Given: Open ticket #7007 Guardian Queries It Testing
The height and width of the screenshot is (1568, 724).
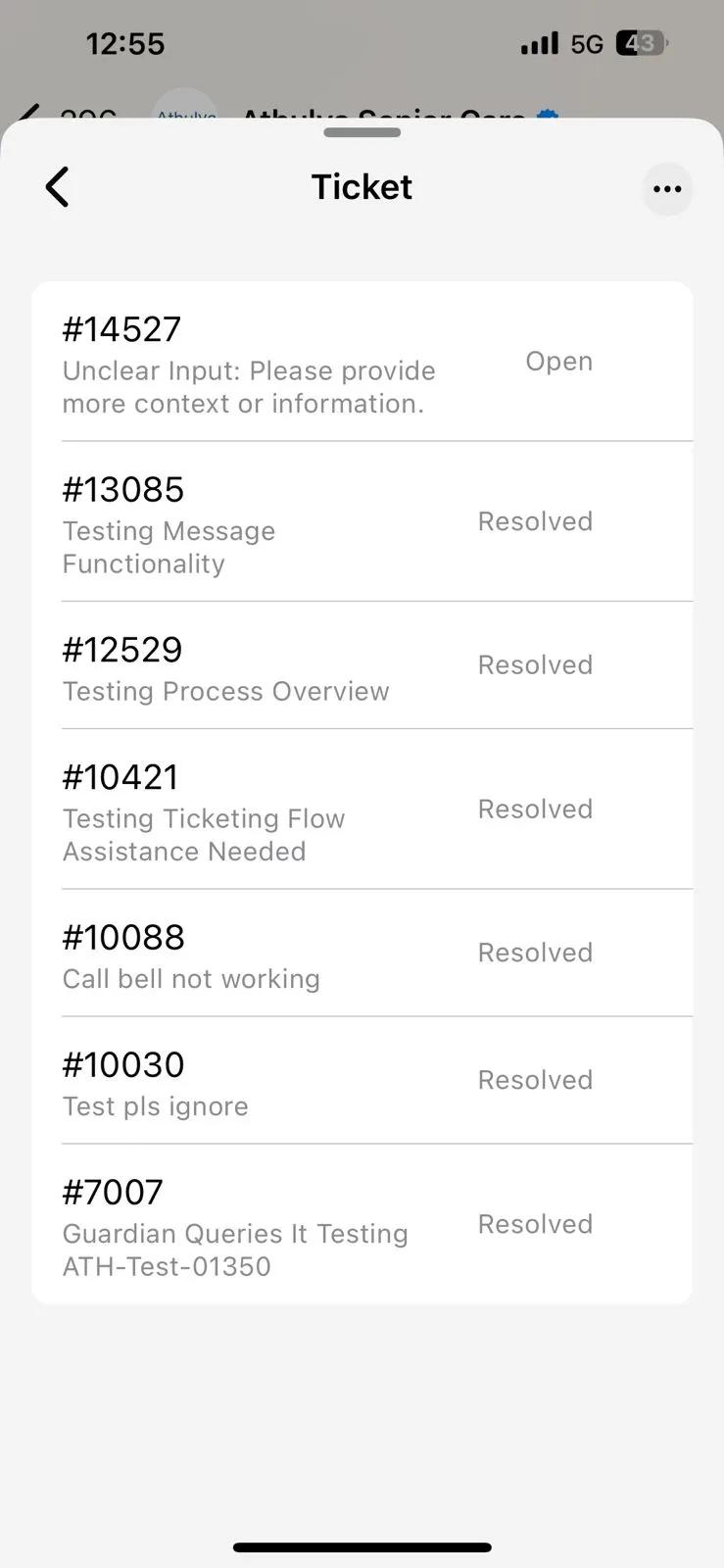Looking at the screenshot, I should [362, 1224].
